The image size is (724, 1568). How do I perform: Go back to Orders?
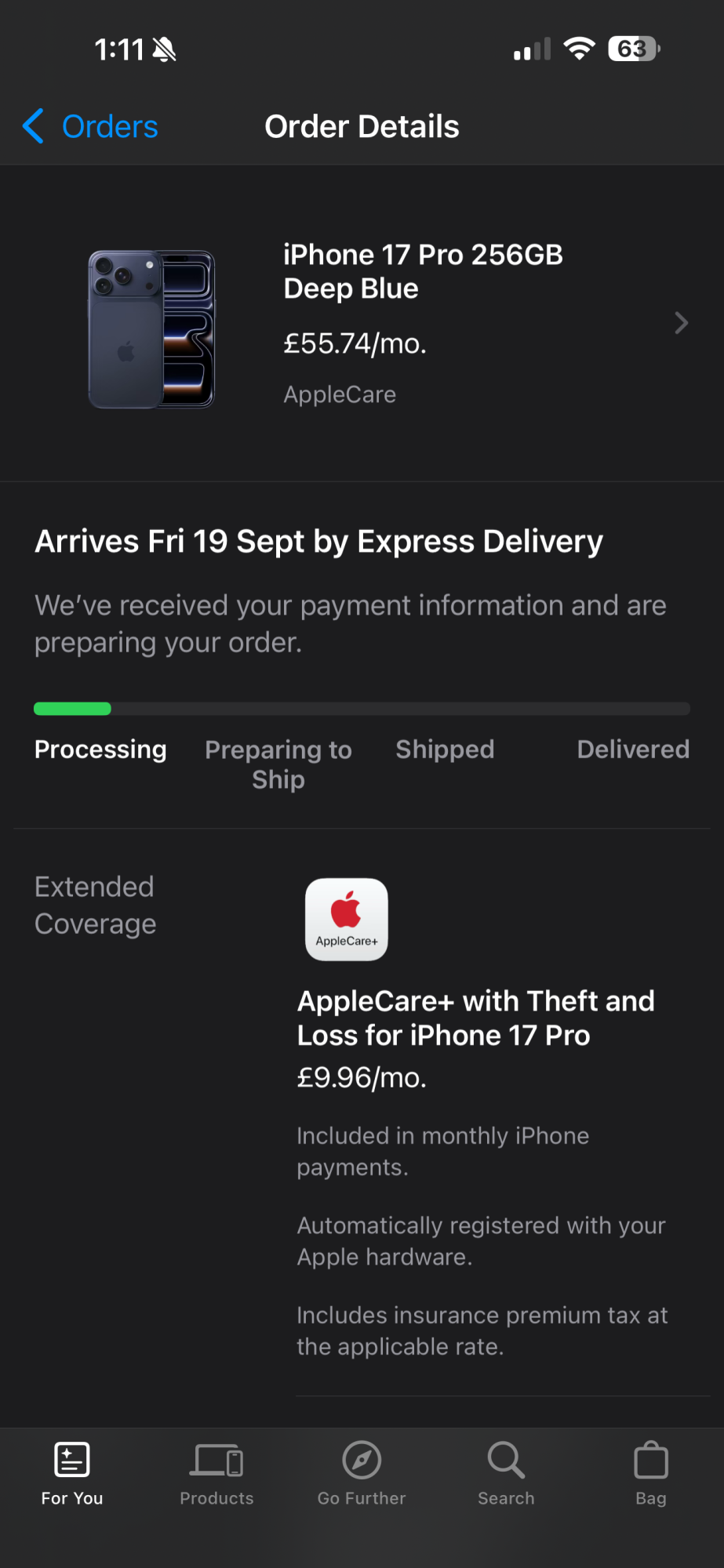click(x=91, y=127)
